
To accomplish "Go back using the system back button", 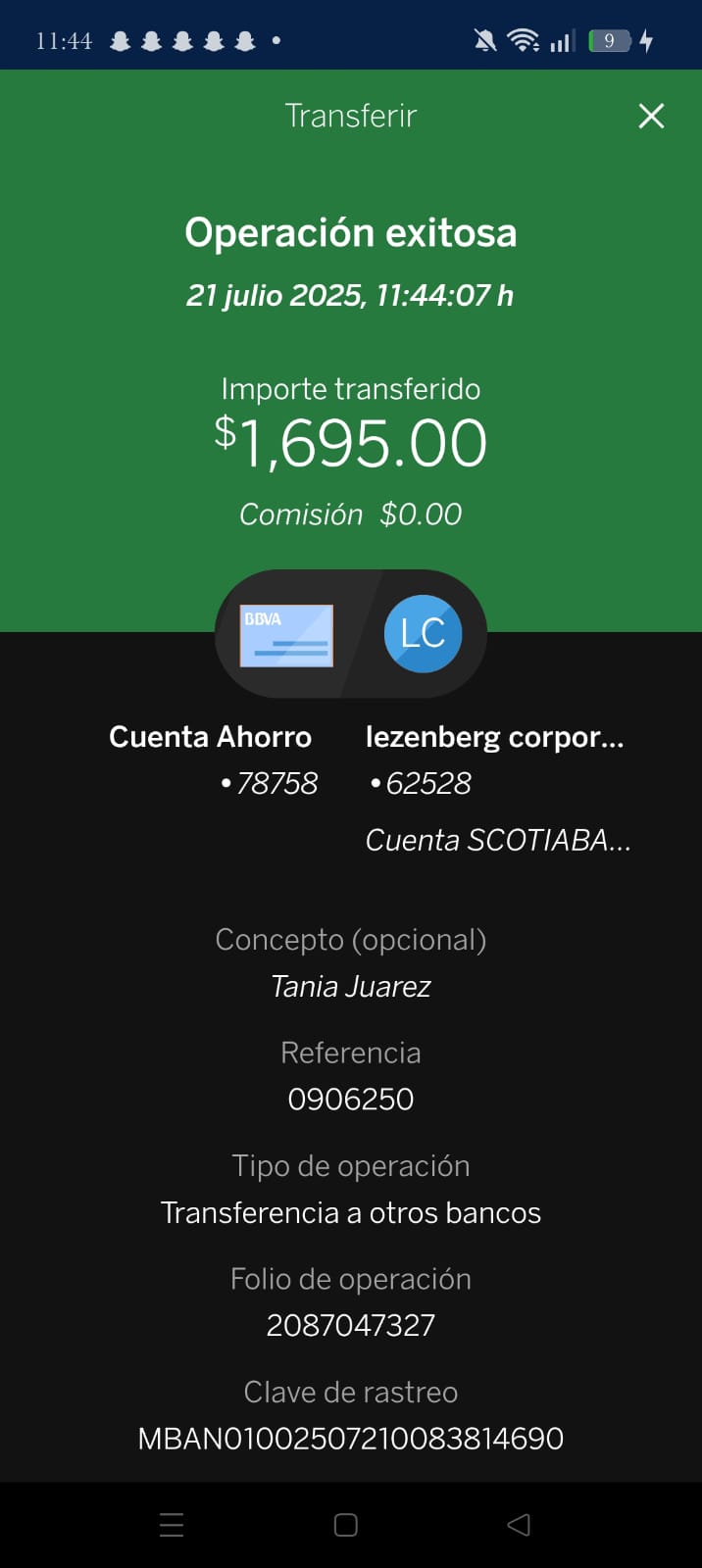I will pyautogui.click(x=519, y=1525).
